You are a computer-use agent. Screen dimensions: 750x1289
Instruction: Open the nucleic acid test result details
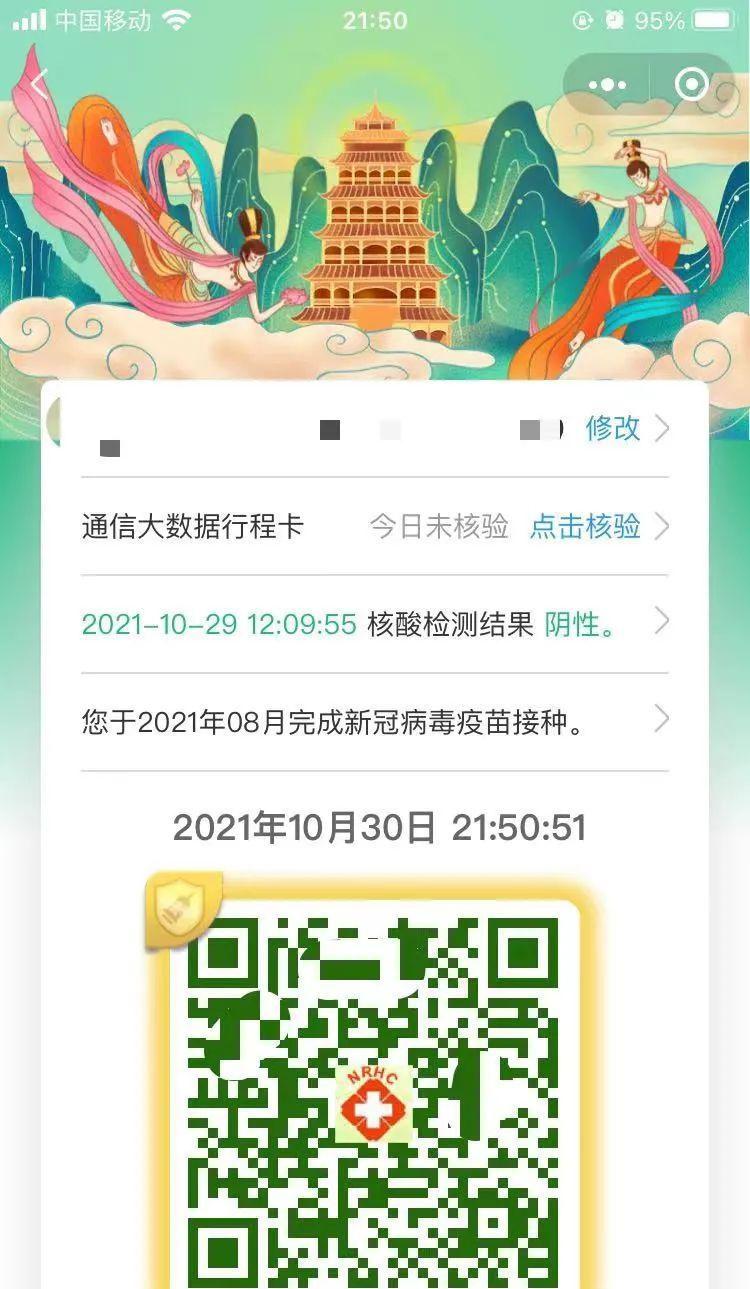375,624
